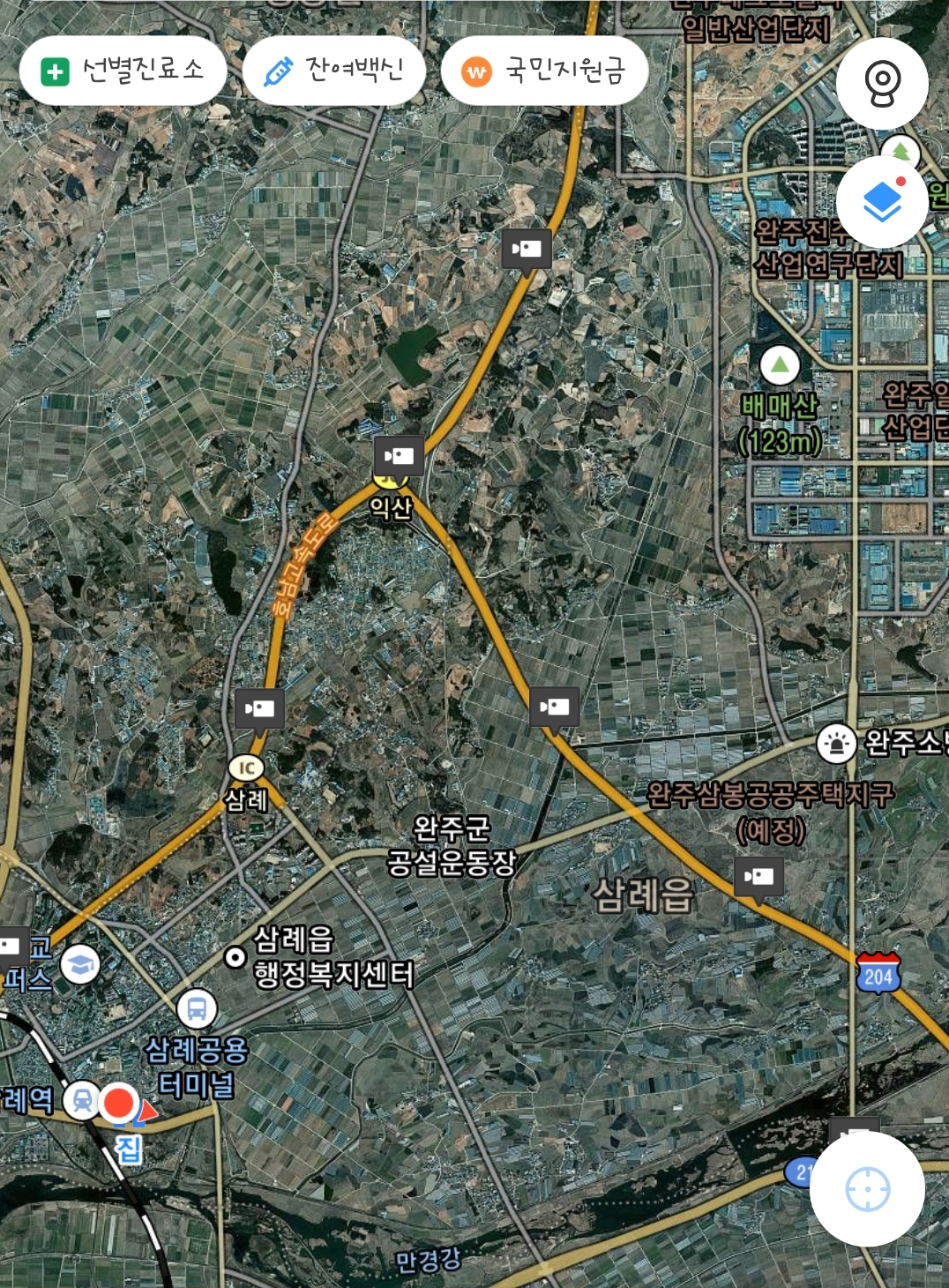The height and width of the screenshot is (1288, 949).
Task: Select the 잔여백신 chip
Action: pos(334,71)
